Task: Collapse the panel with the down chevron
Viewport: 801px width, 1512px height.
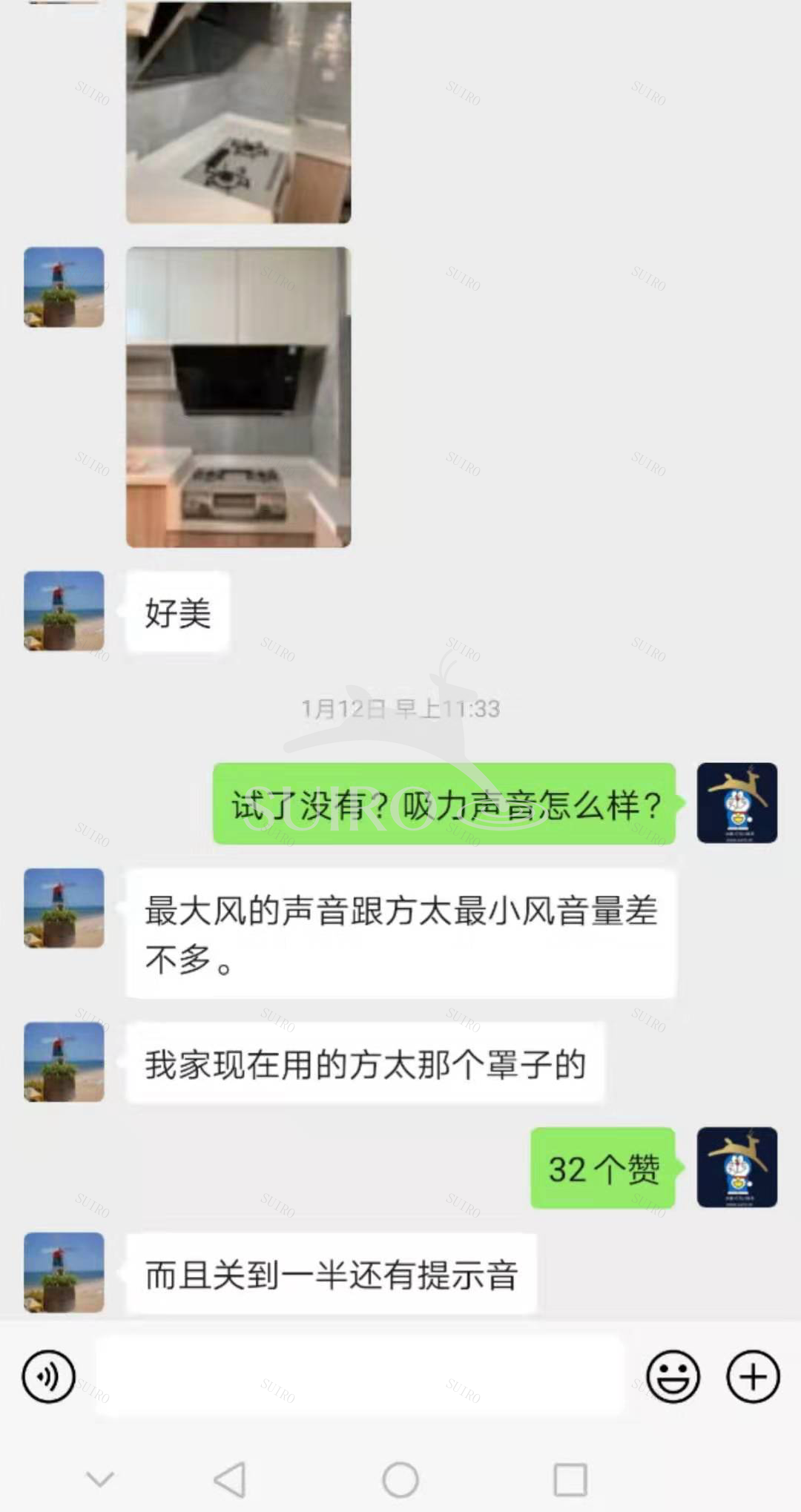Action: tap(100, 1480)
